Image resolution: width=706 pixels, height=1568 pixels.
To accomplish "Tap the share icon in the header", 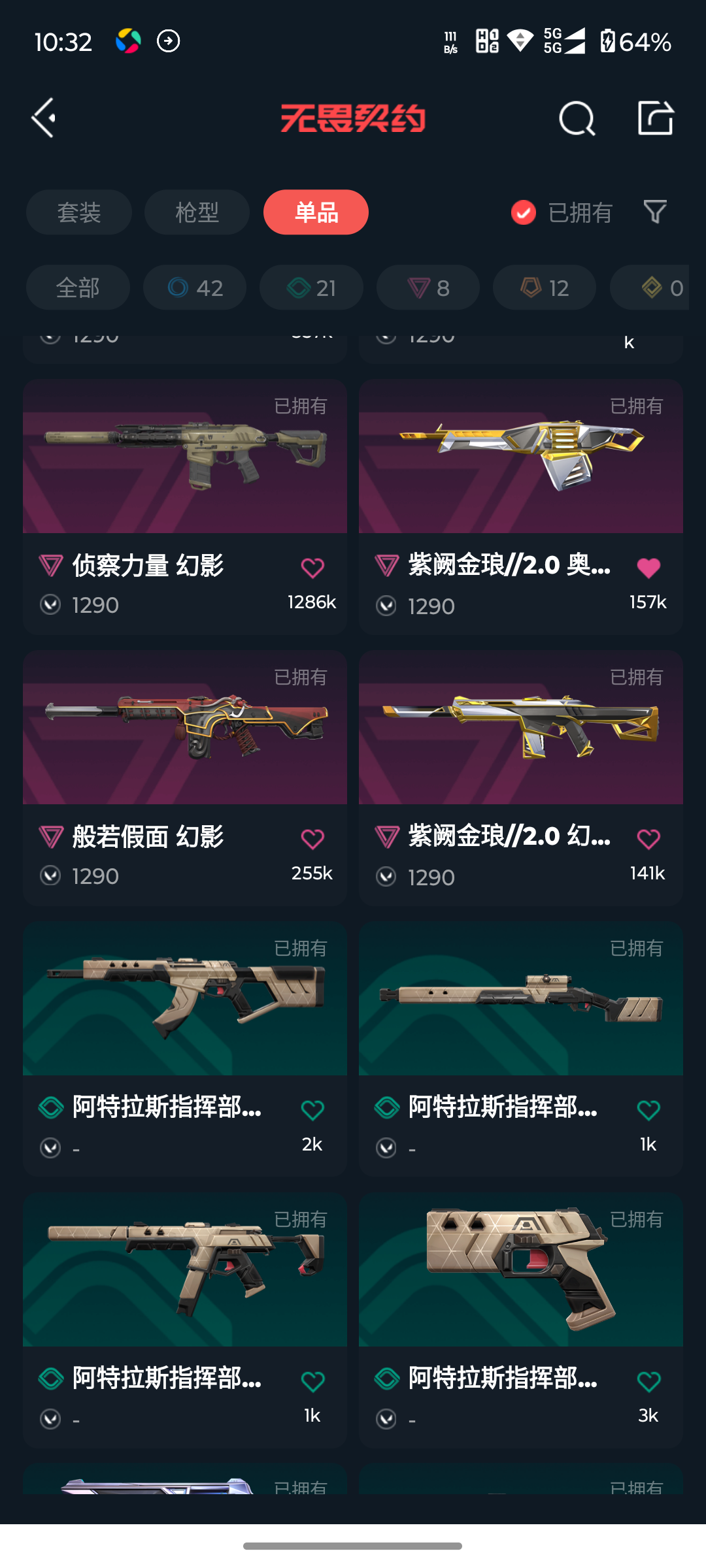I will (655, 118).
